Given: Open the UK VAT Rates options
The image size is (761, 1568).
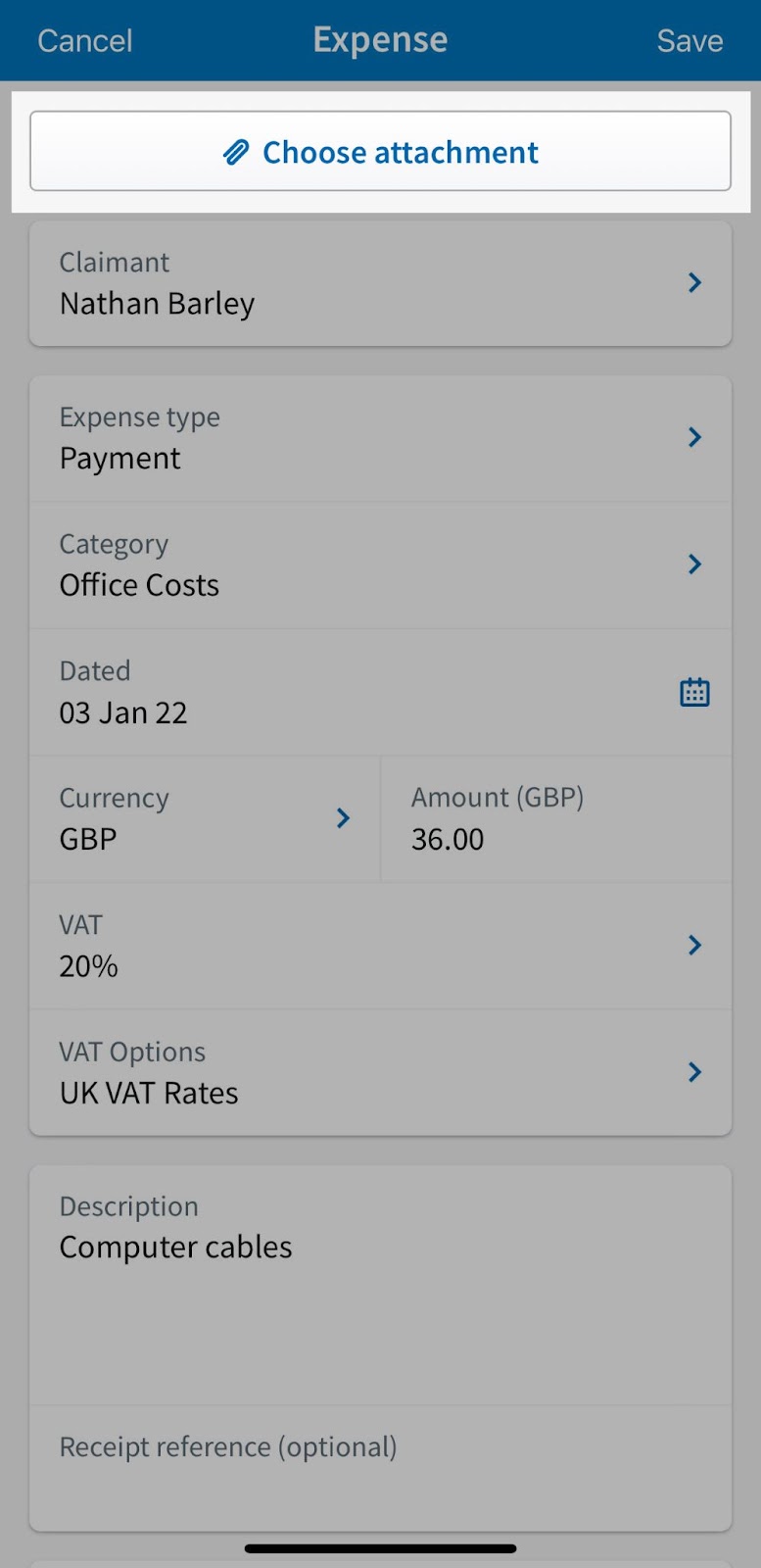Looking at the screenshot, I should click(x=380, y=1072).
